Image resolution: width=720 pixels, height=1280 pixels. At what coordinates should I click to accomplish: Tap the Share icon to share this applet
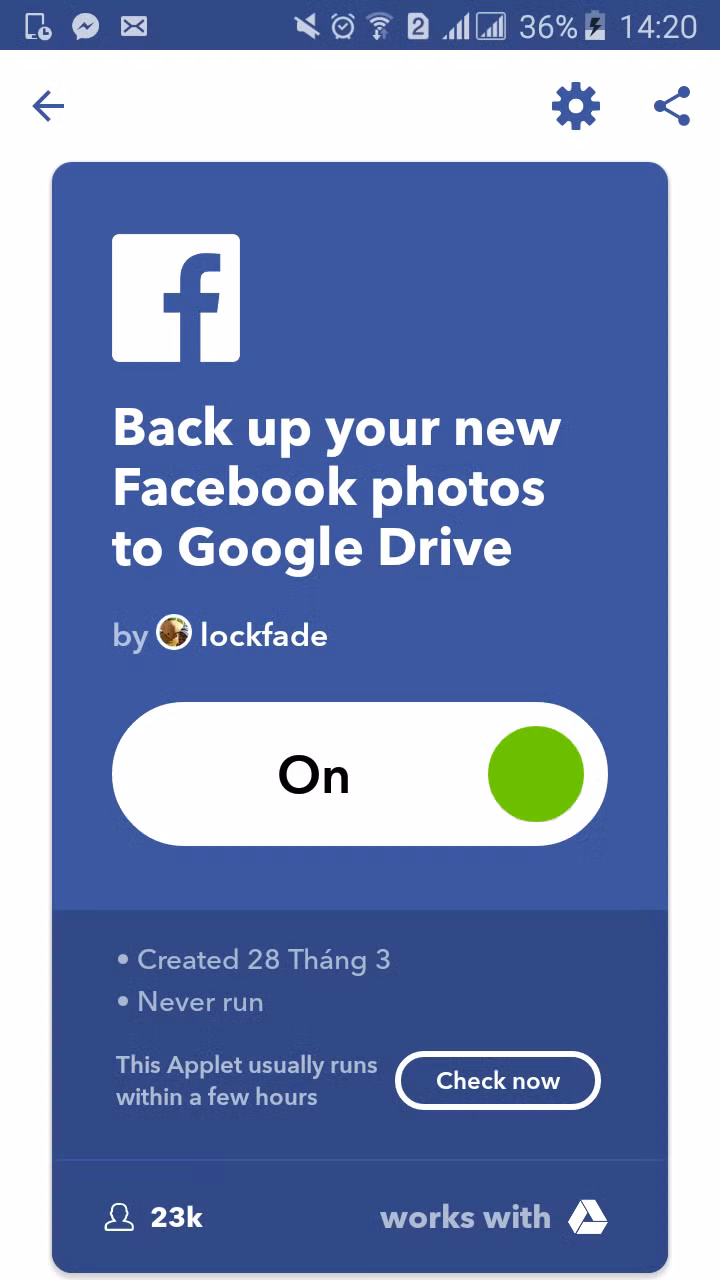[672, 106]
